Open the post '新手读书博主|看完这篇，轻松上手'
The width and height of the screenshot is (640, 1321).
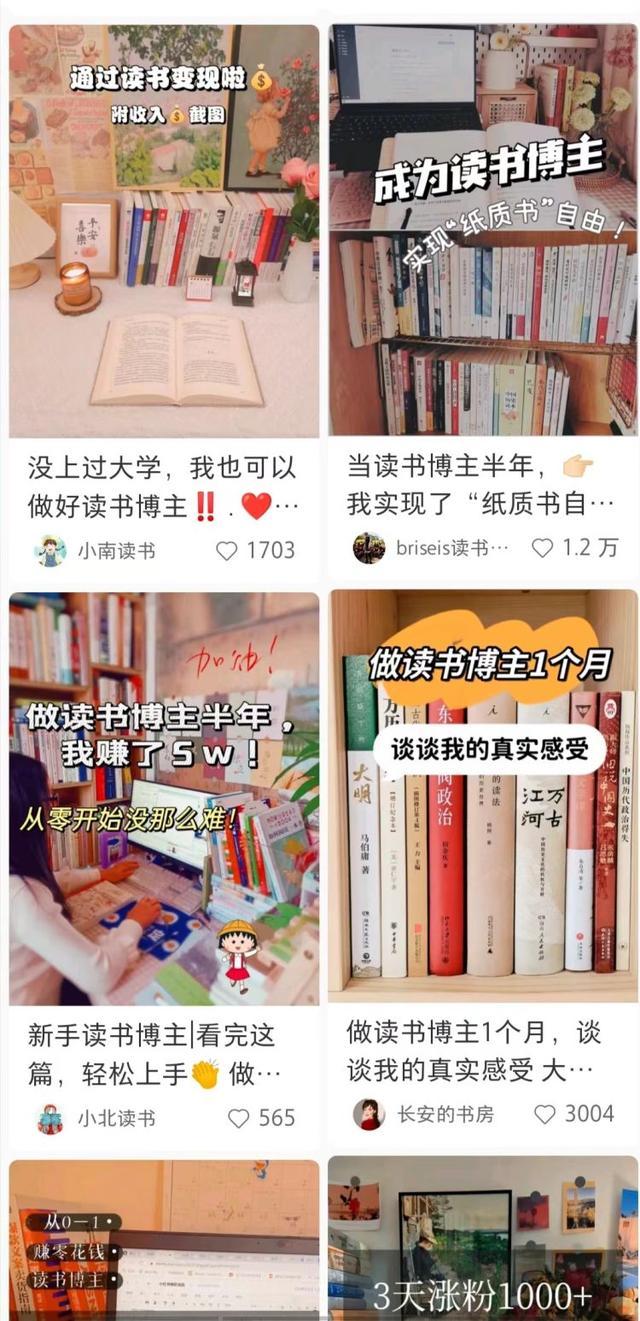pos(164,798)
